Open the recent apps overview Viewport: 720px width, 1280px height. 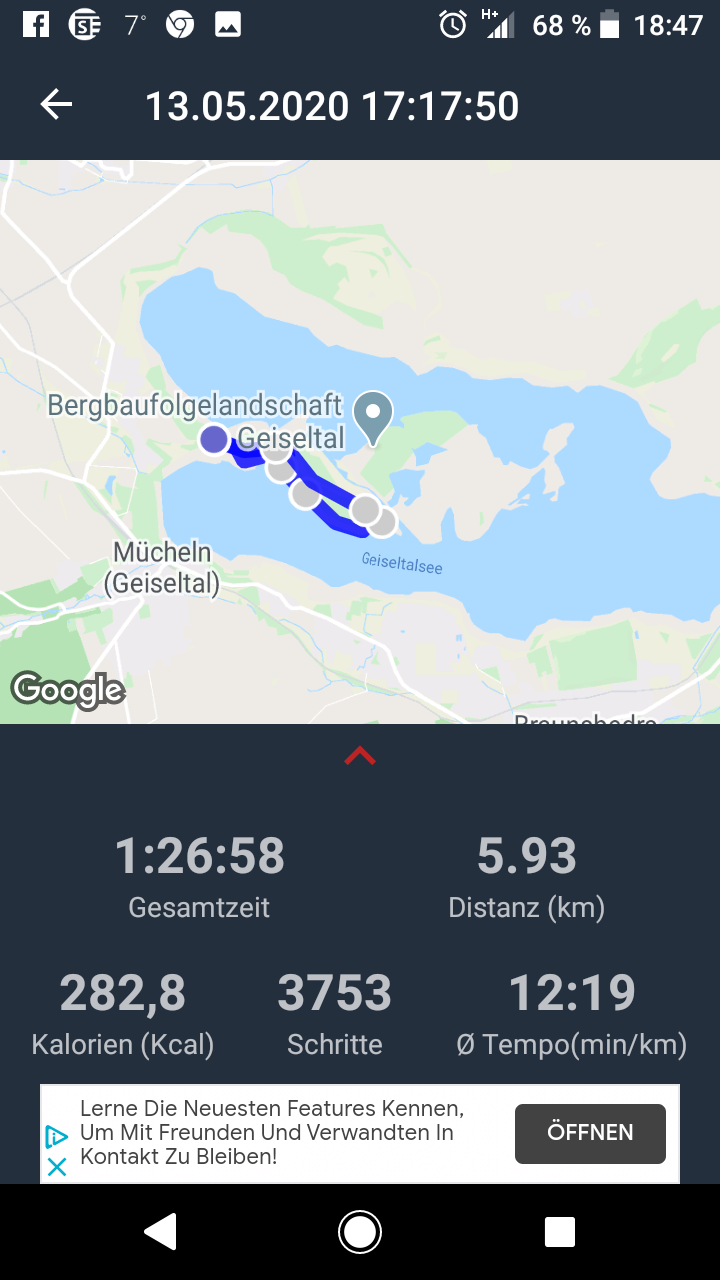[560, 1232]
